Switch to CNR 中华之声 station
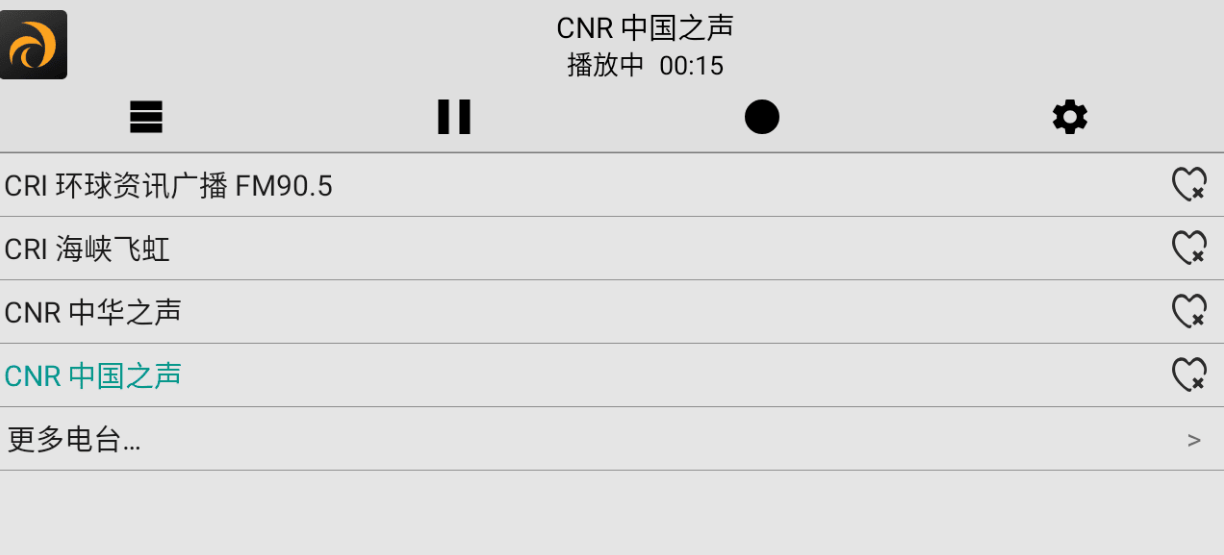The height and width of the screenshot is (555, 1224). click(94, 312)
